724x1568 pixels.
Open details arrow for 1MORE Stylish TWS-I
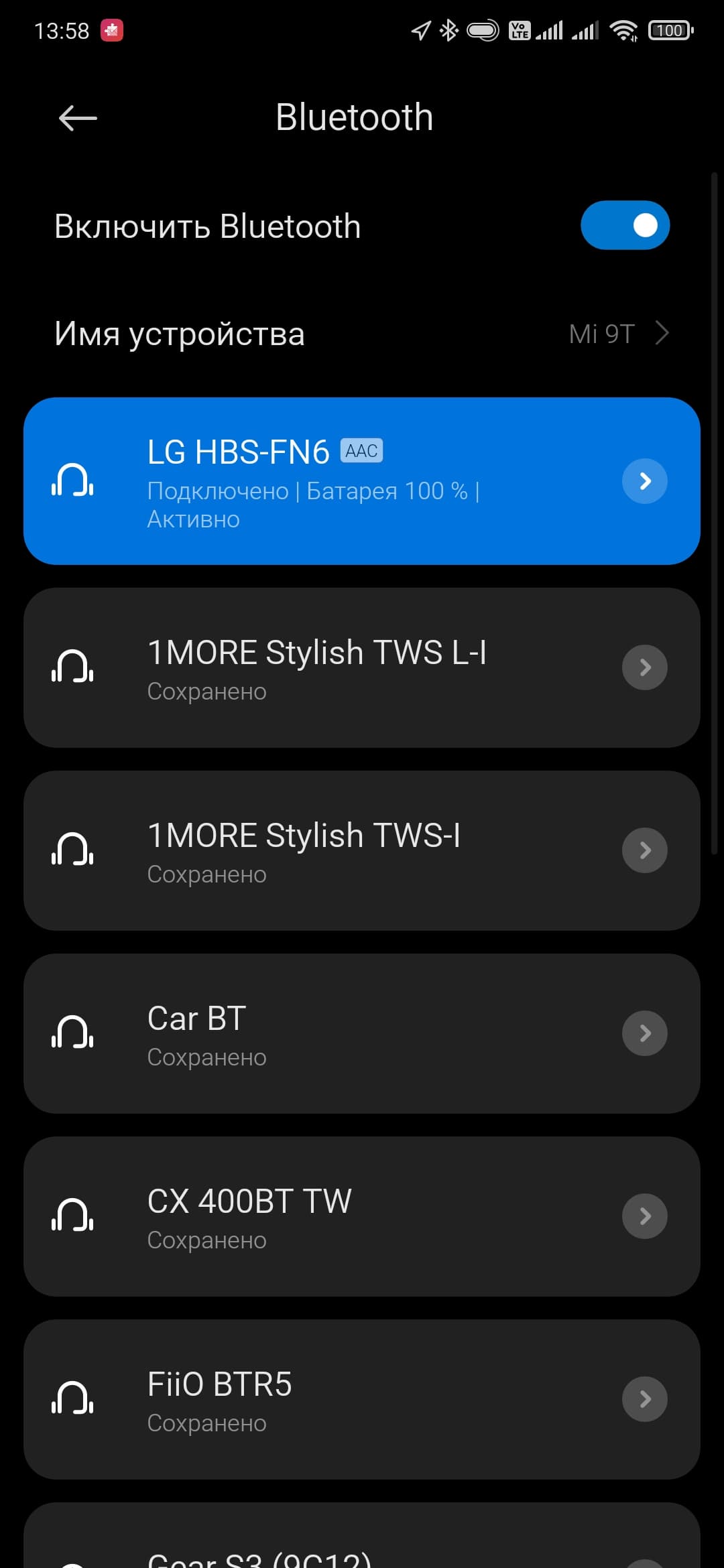click(x=645, y=850)
